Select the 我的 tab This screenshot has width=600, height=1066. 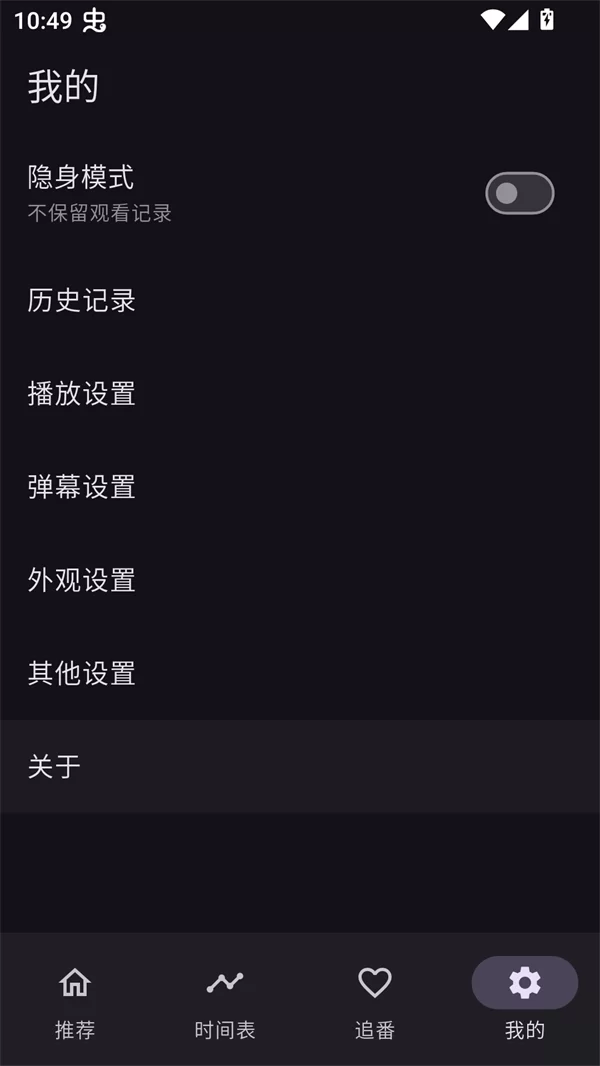[524, 1000]
